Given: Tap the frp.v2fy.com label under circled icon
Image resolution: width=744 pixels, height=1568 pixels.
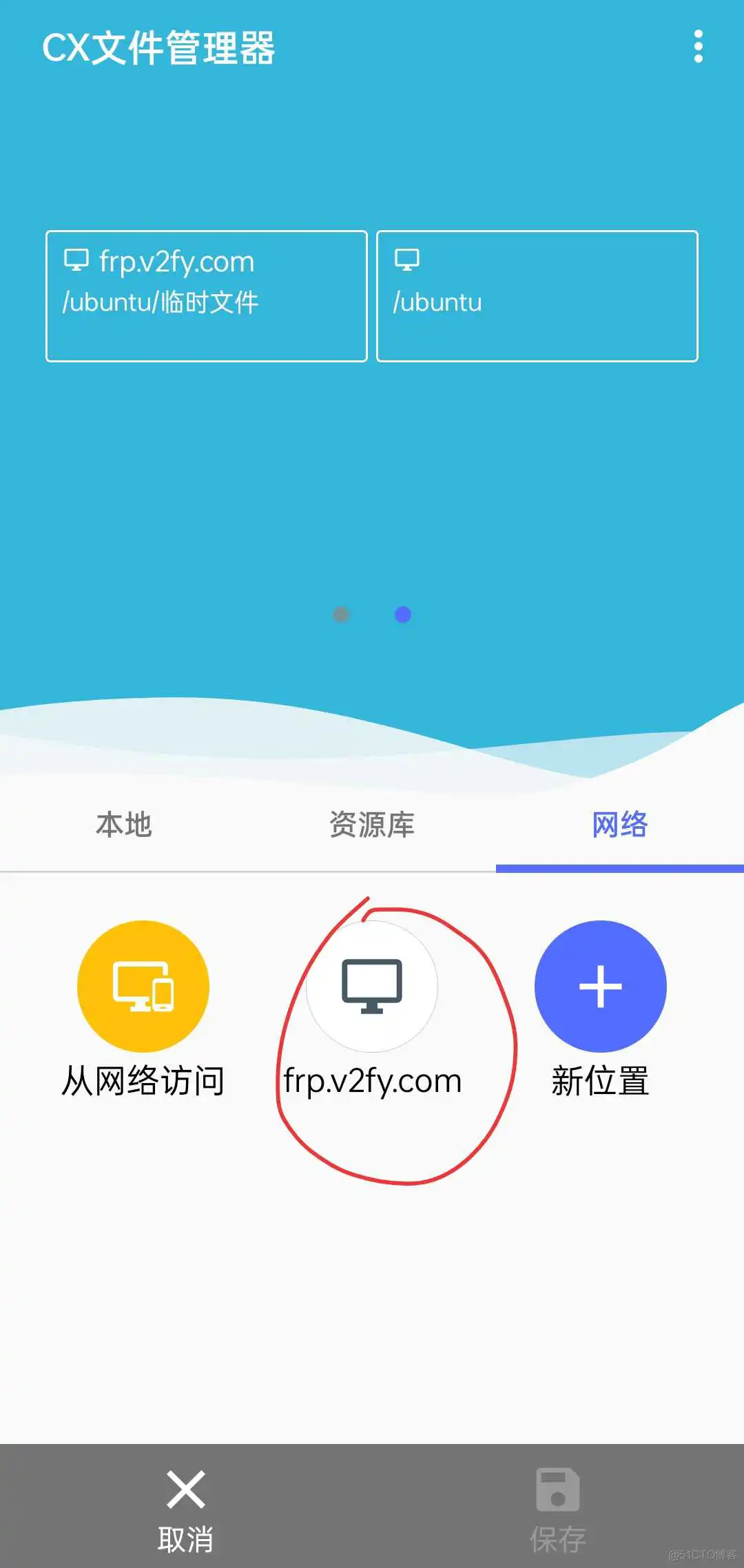Looking at the screenshot, I should (372, 1080).
